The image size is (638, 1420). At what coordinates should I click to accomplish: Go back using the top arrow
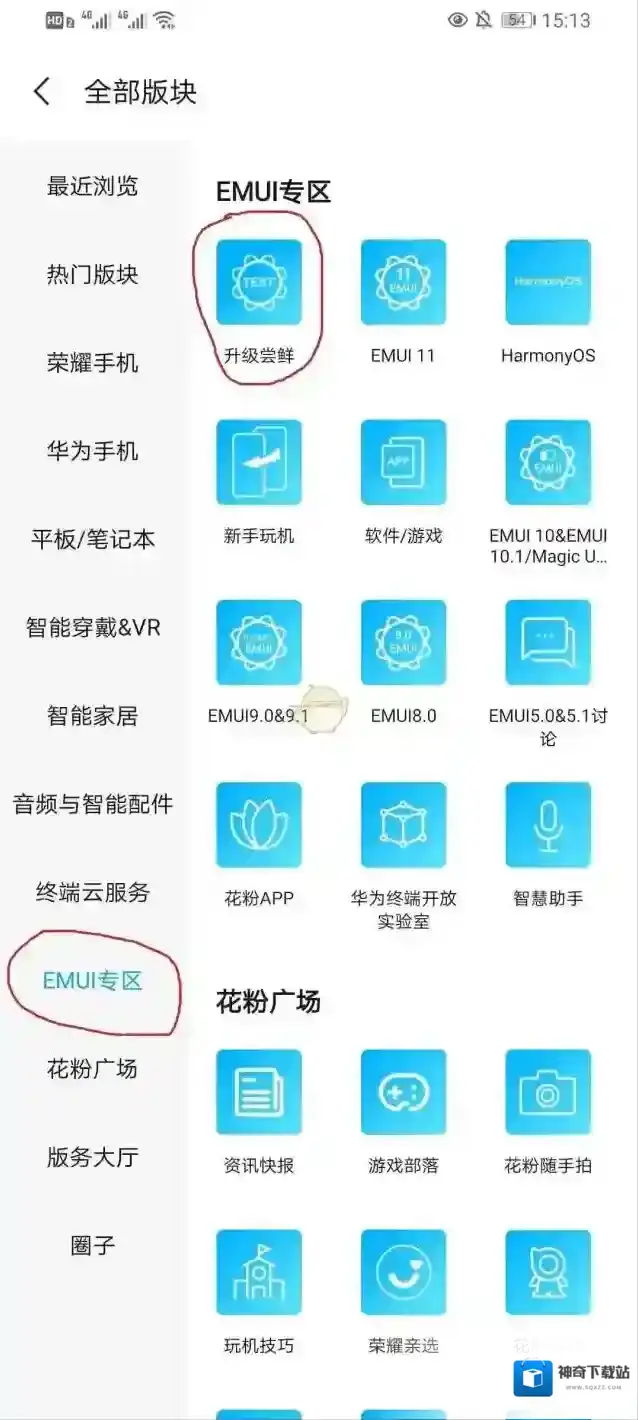pyautogui.click(x=42, y=92)
